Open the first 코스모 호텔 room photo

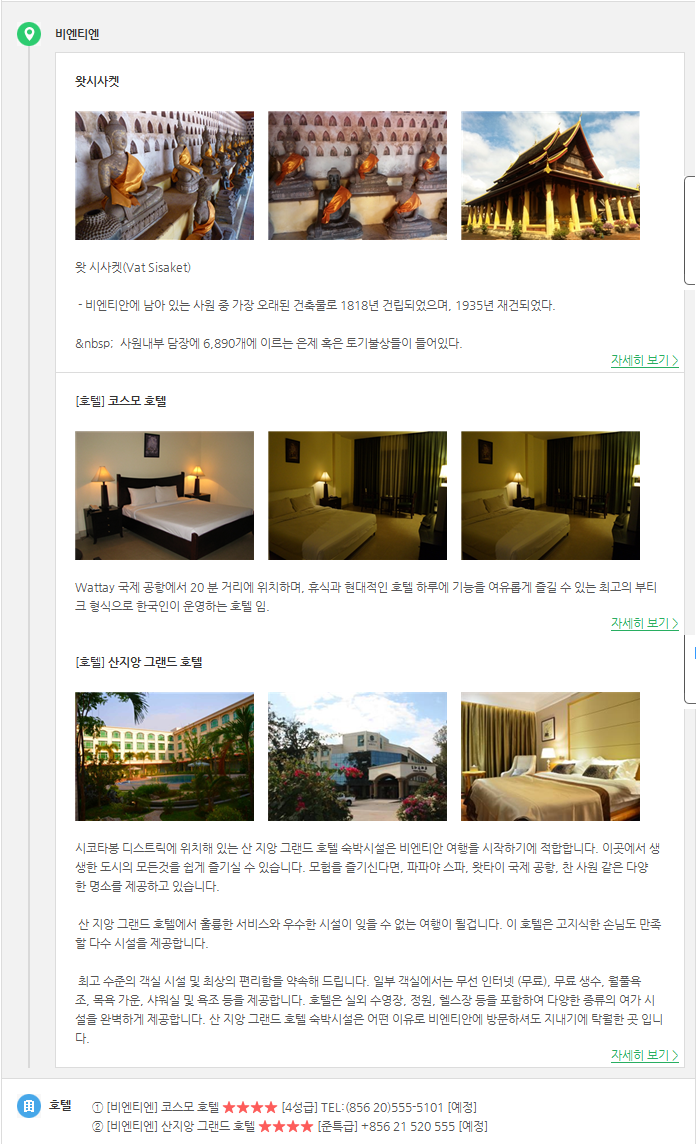pyautogui.click(x=164, y=496)
